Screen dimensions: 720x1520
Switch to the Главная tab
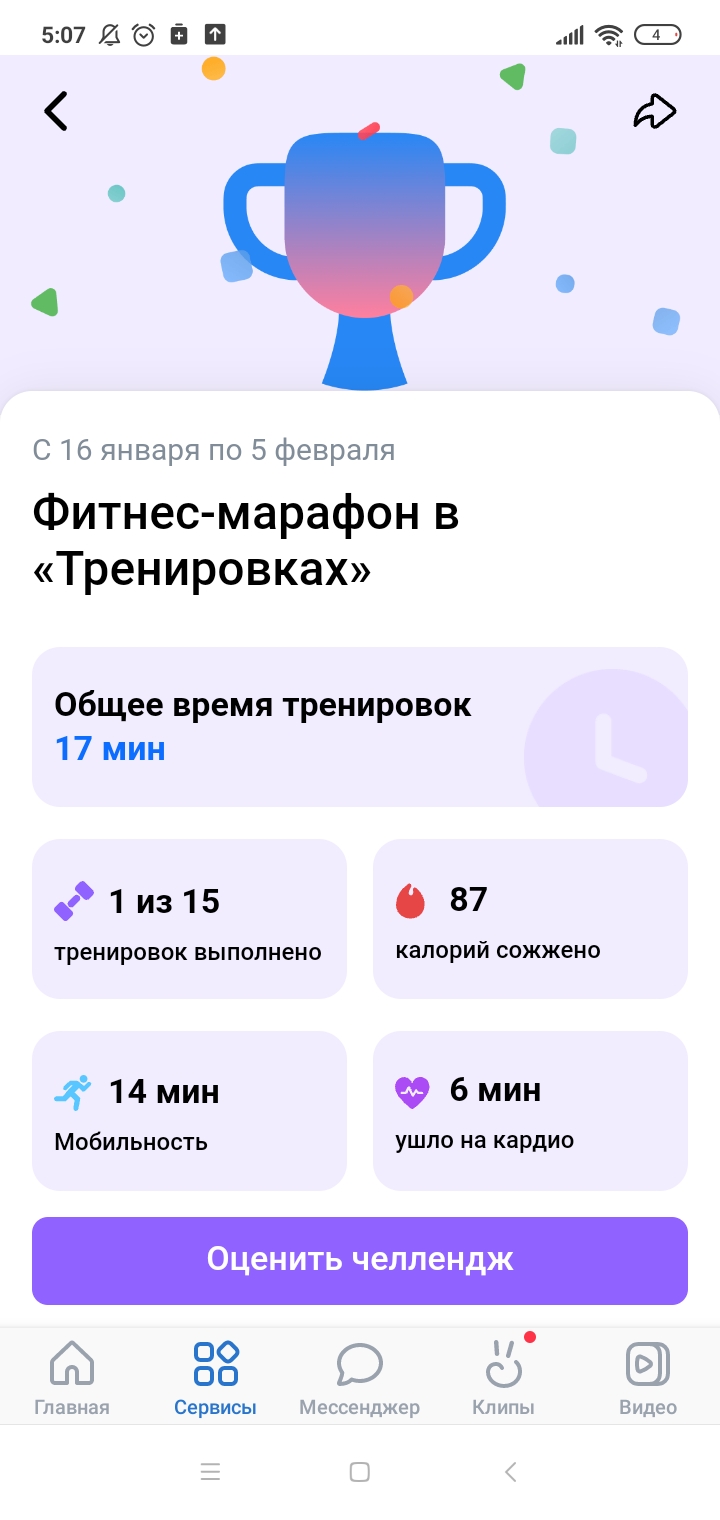coord(72,1377)
